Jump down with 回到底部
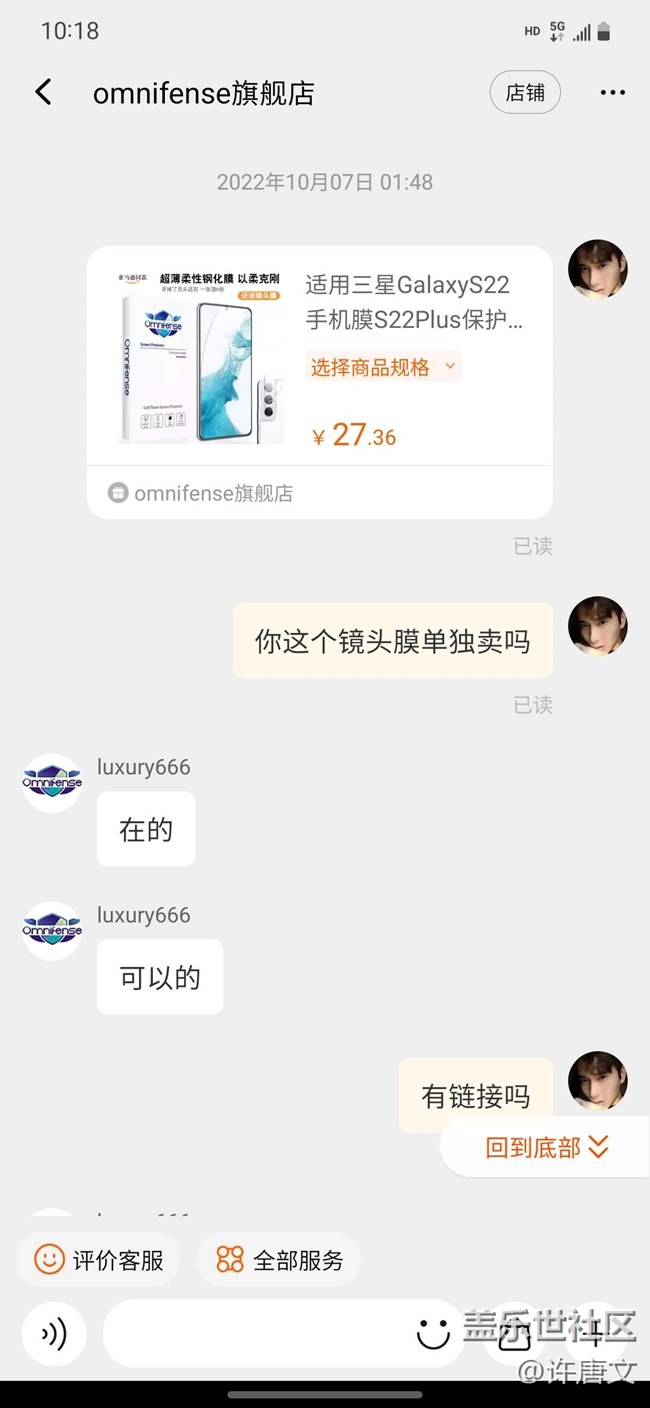The height and width of the screenshot is (1408, 650). [546, 1147]
